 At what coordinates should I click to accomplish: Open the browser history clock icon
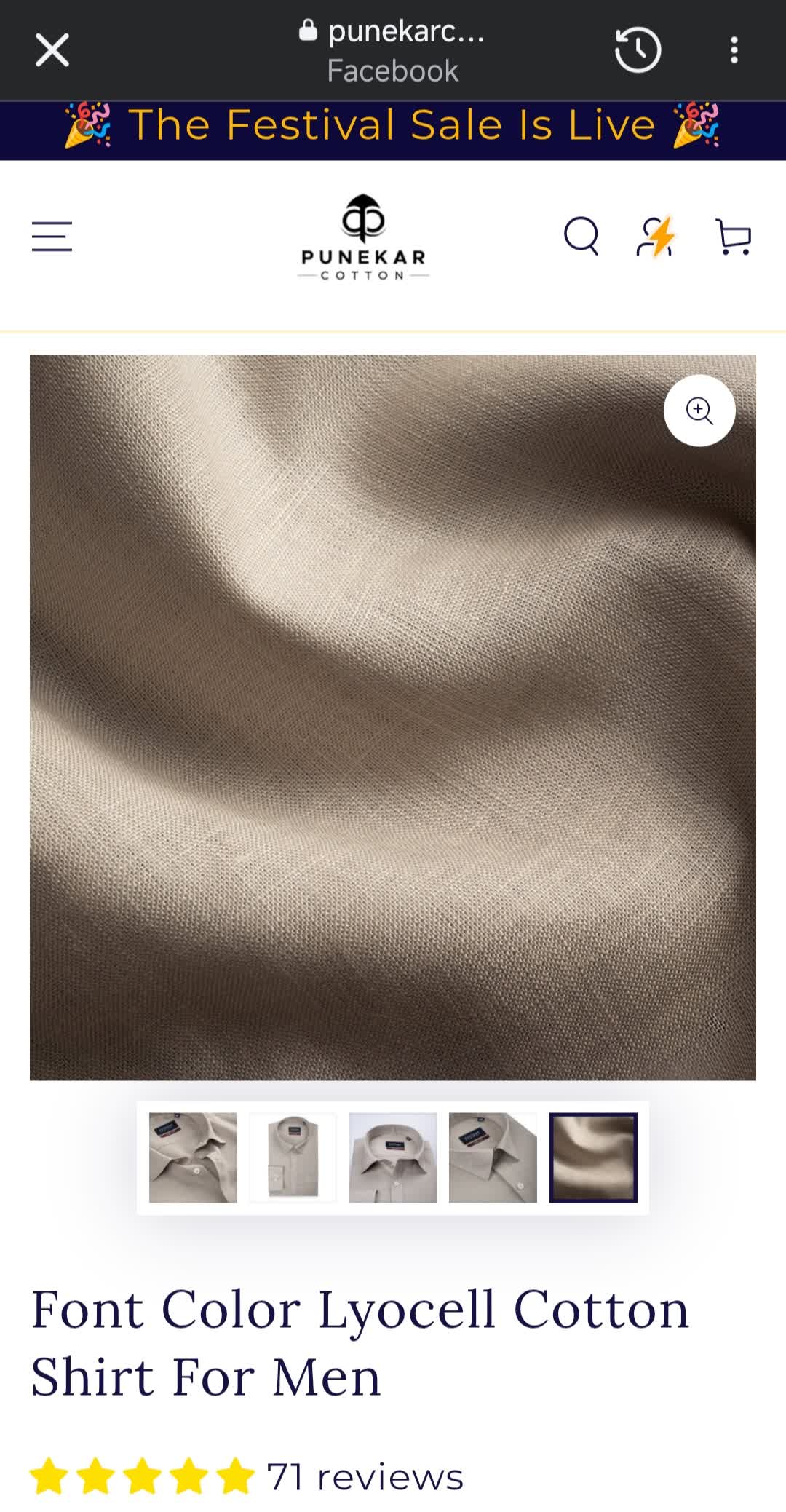click(638, 50)
